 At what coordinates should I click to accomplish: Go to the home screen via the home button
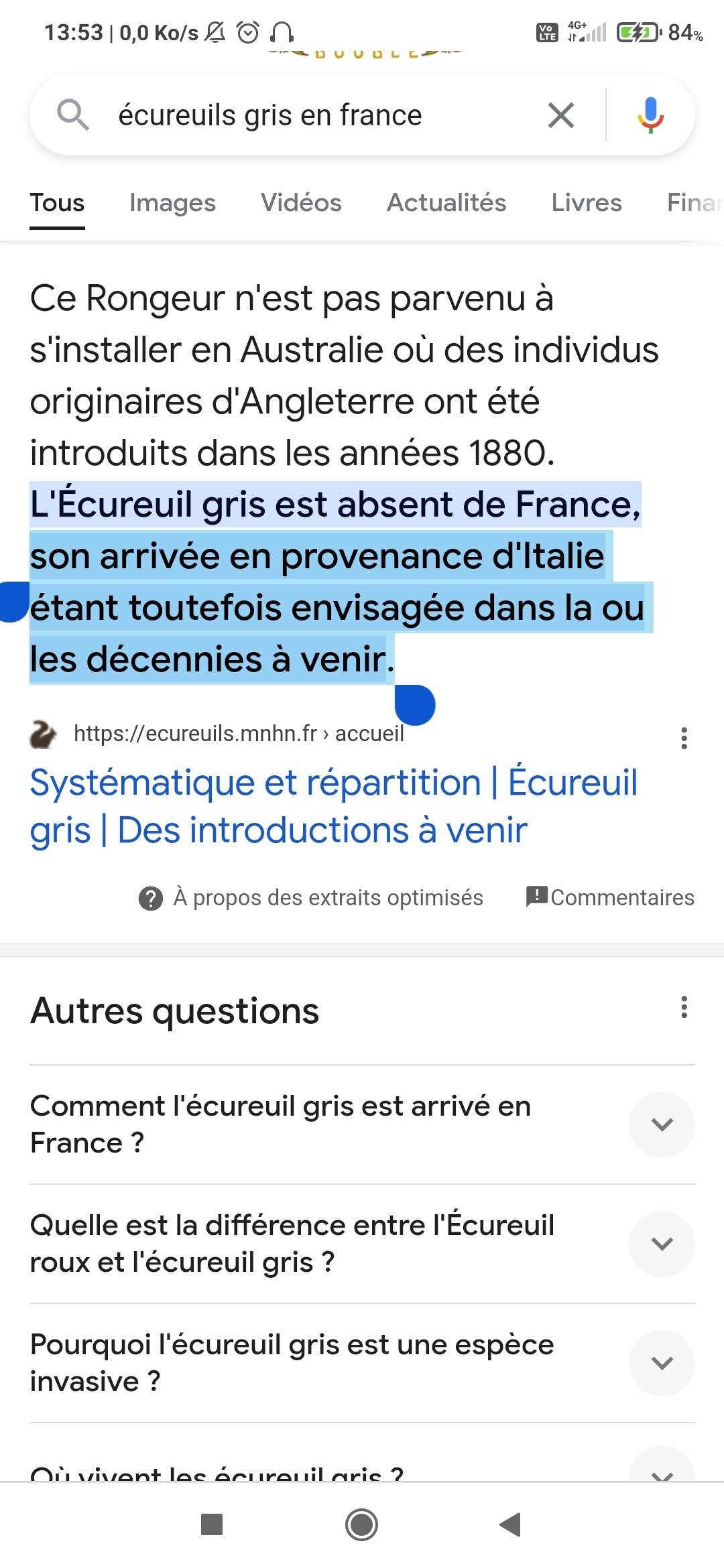point(362,1524)
